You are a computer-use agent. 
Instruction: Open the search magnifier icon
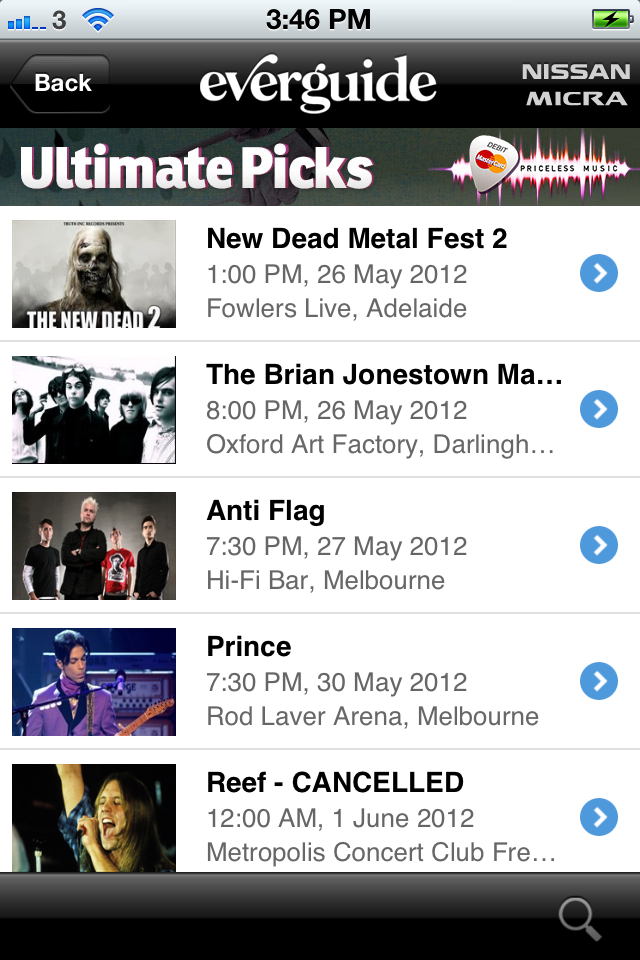pos(580,918)
